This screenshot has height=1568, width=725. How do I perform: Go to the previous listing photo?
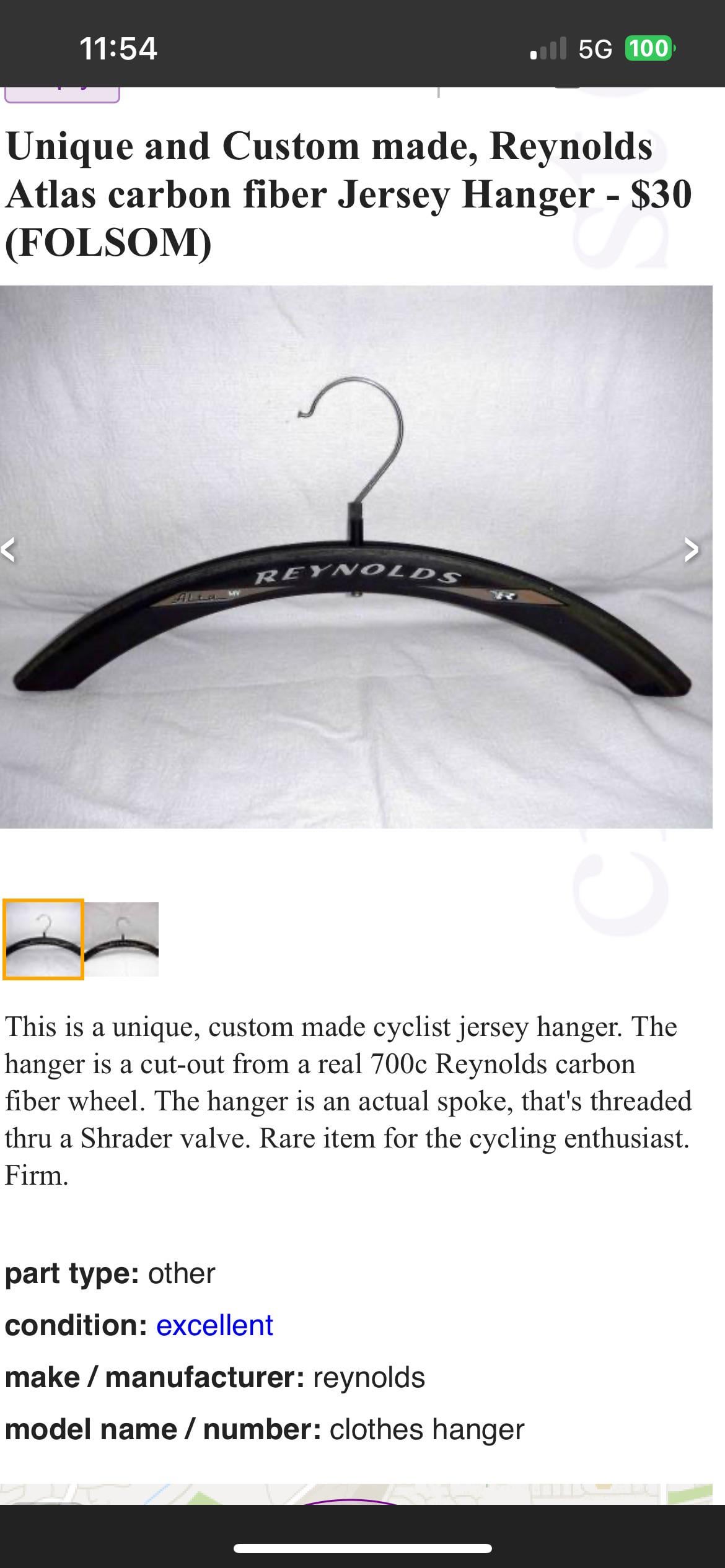tap(7, 549)
